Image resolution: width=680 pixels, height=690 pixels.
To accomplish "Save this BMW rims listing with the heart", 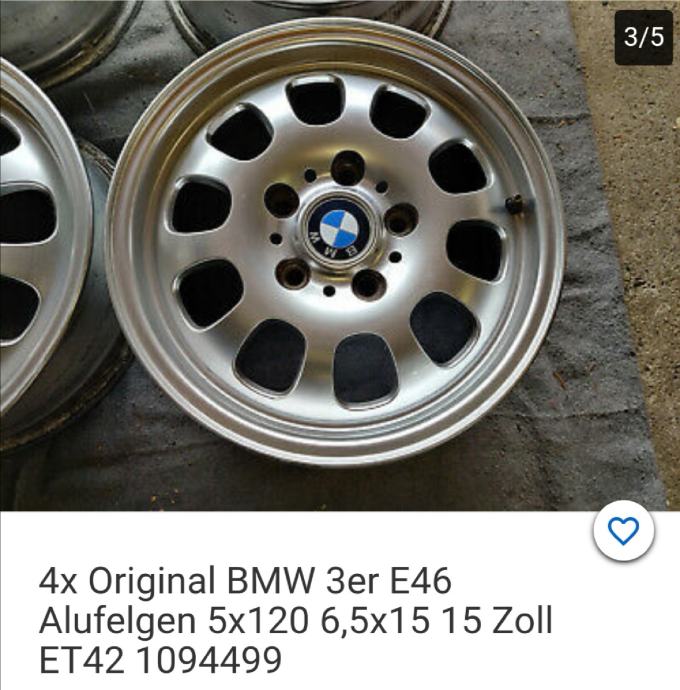I will click(x=623, y=531).
